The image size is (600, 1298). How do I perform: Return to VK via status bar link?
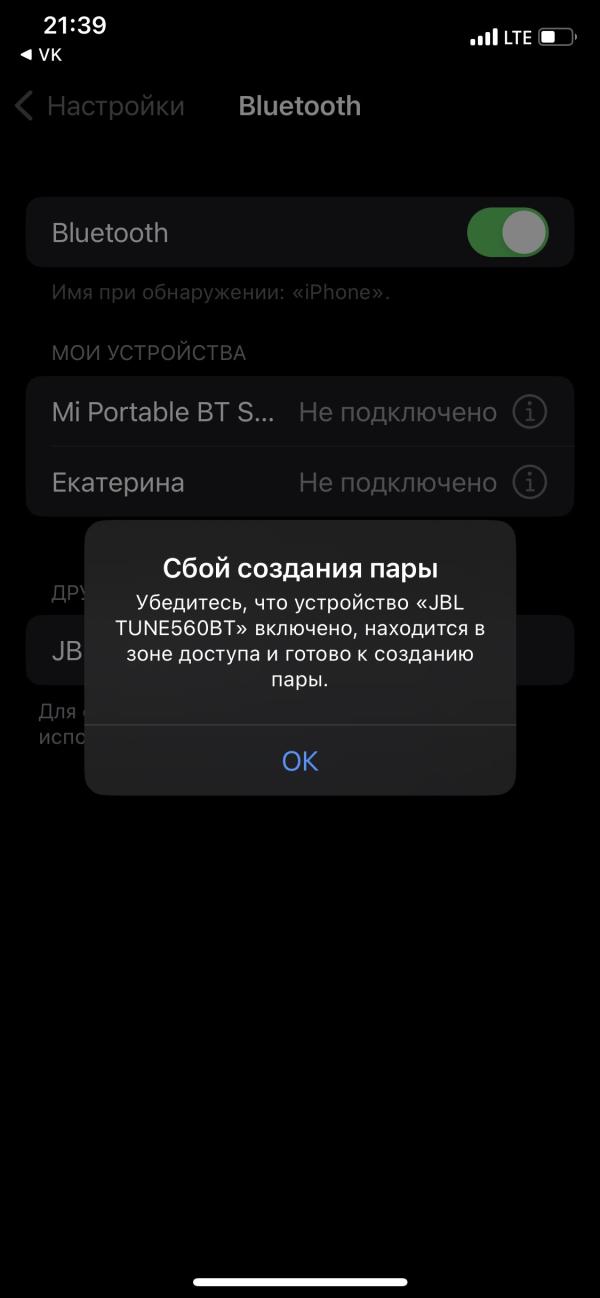click(42, 55)
